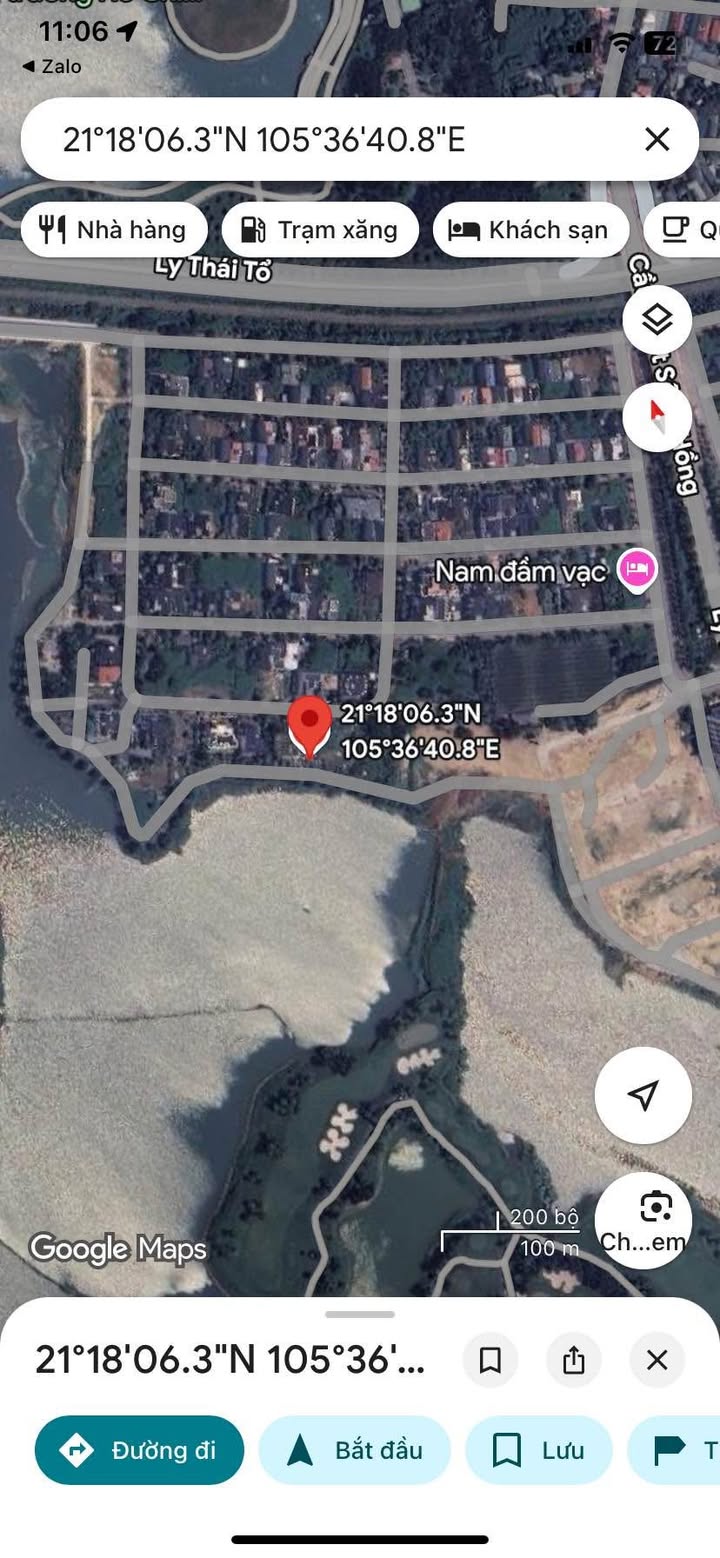Open the Nam đầm vạc hotel marker

(x=636, y=571)
